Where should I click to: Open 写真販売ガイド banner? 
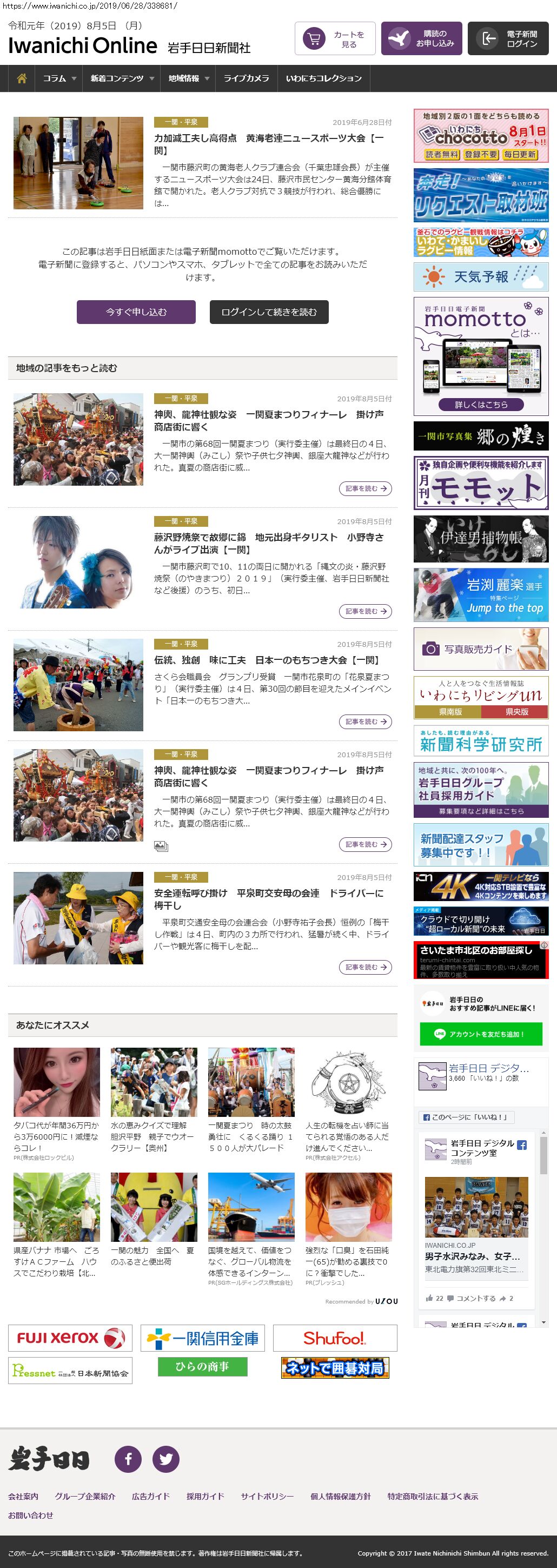[480, 649]
